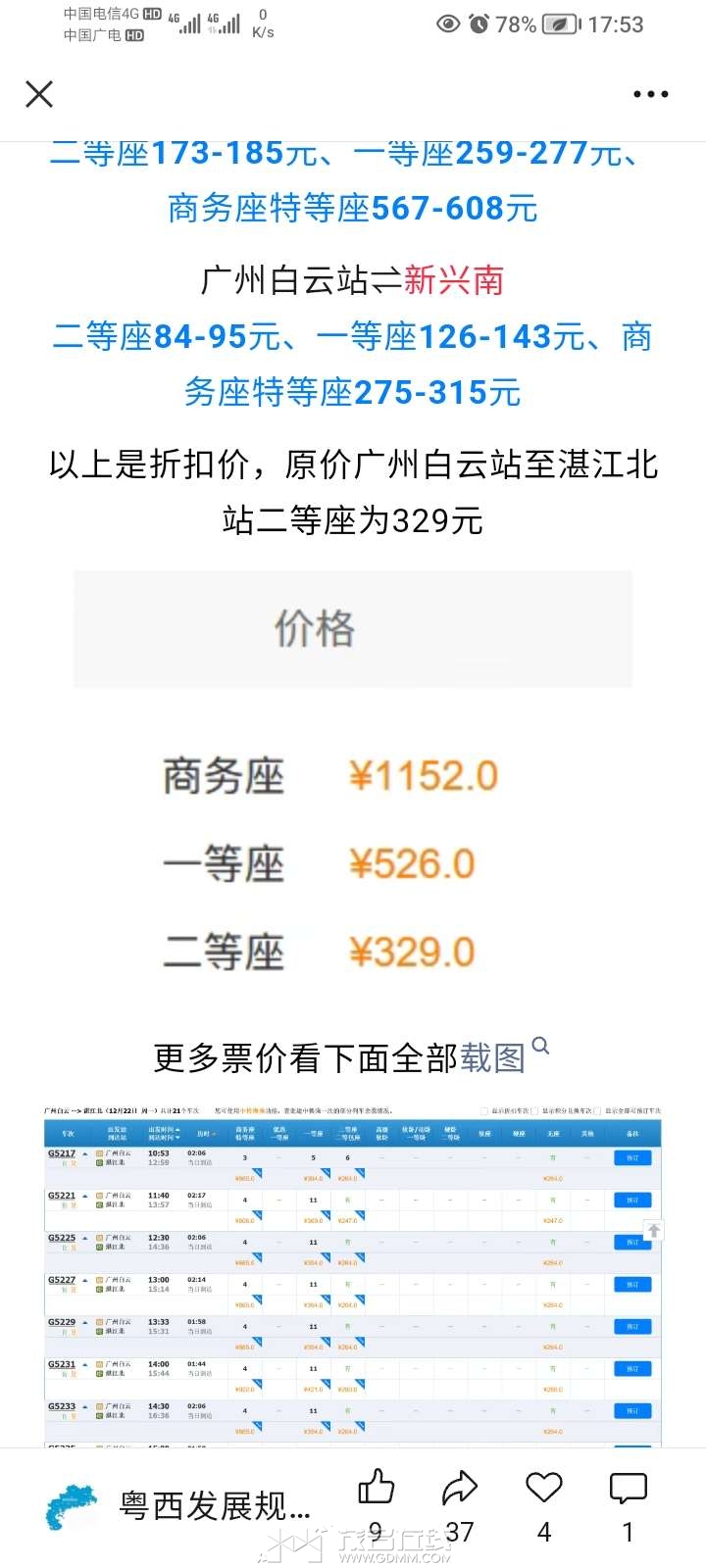Close this article page
This screenshot has width=706, height=1568.
pyautogui.click(x=39, y=94)
